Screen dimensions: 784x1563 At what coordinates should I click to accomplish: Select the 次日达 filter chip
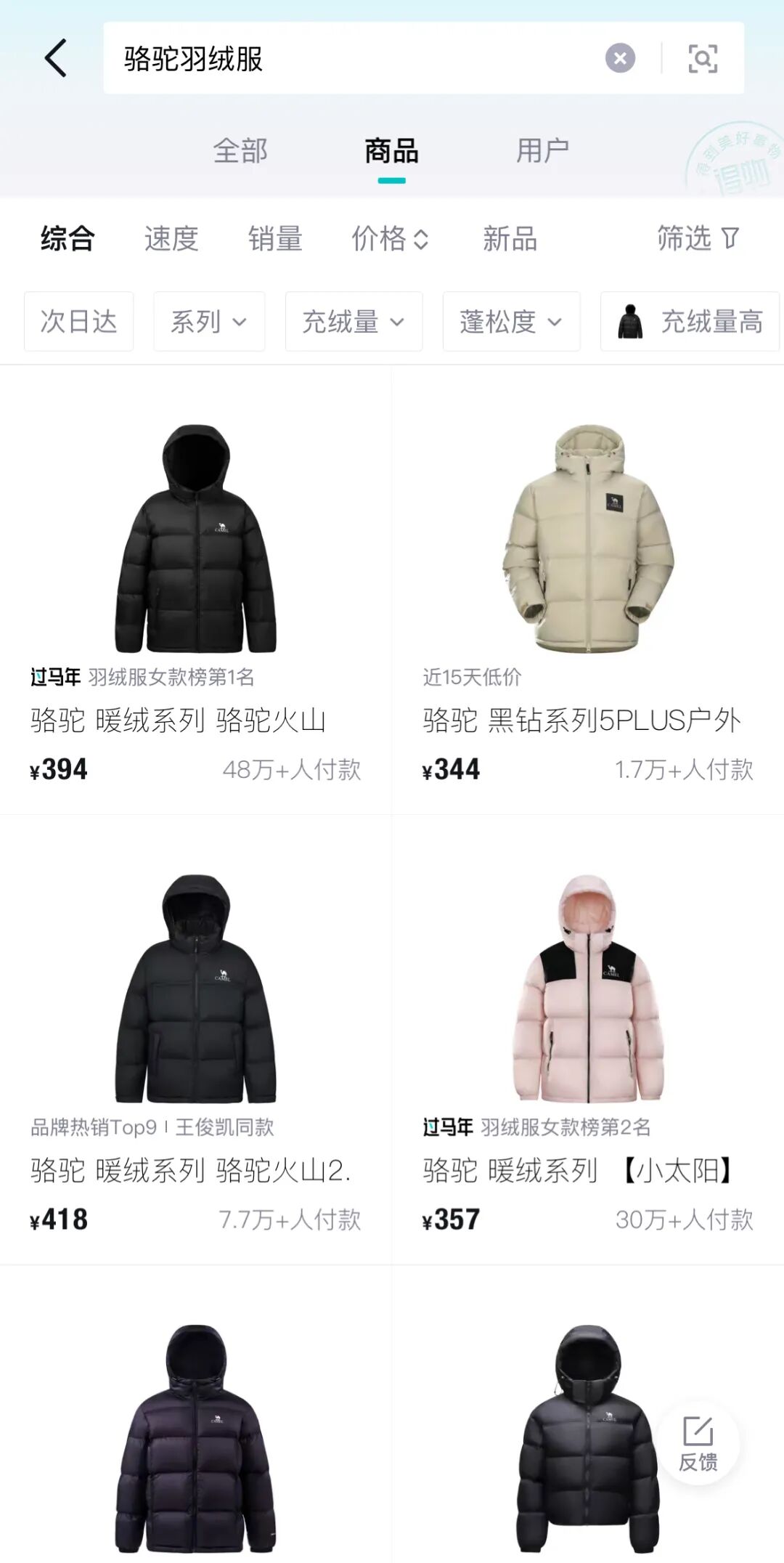78,321
